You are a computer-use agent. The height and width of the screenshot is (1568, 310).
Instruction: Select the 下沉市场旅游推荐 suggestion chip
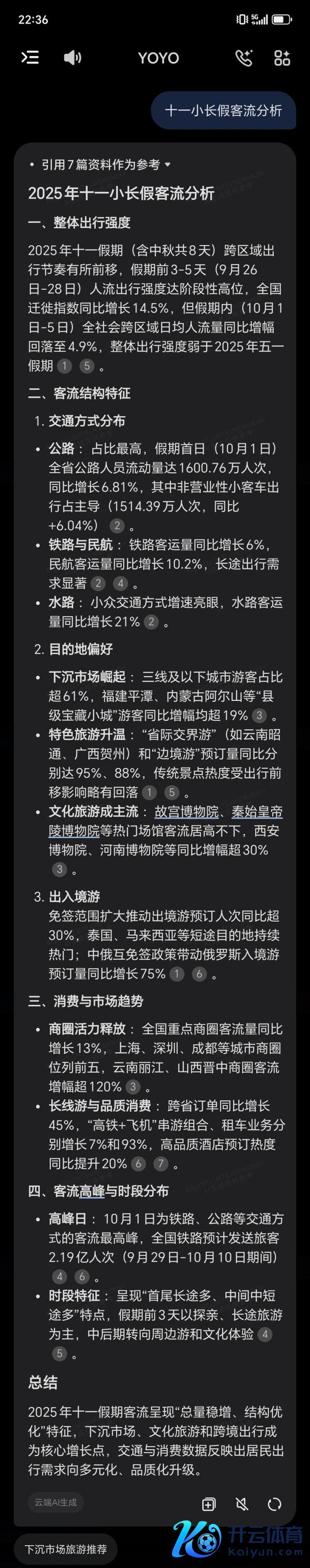66,1549
